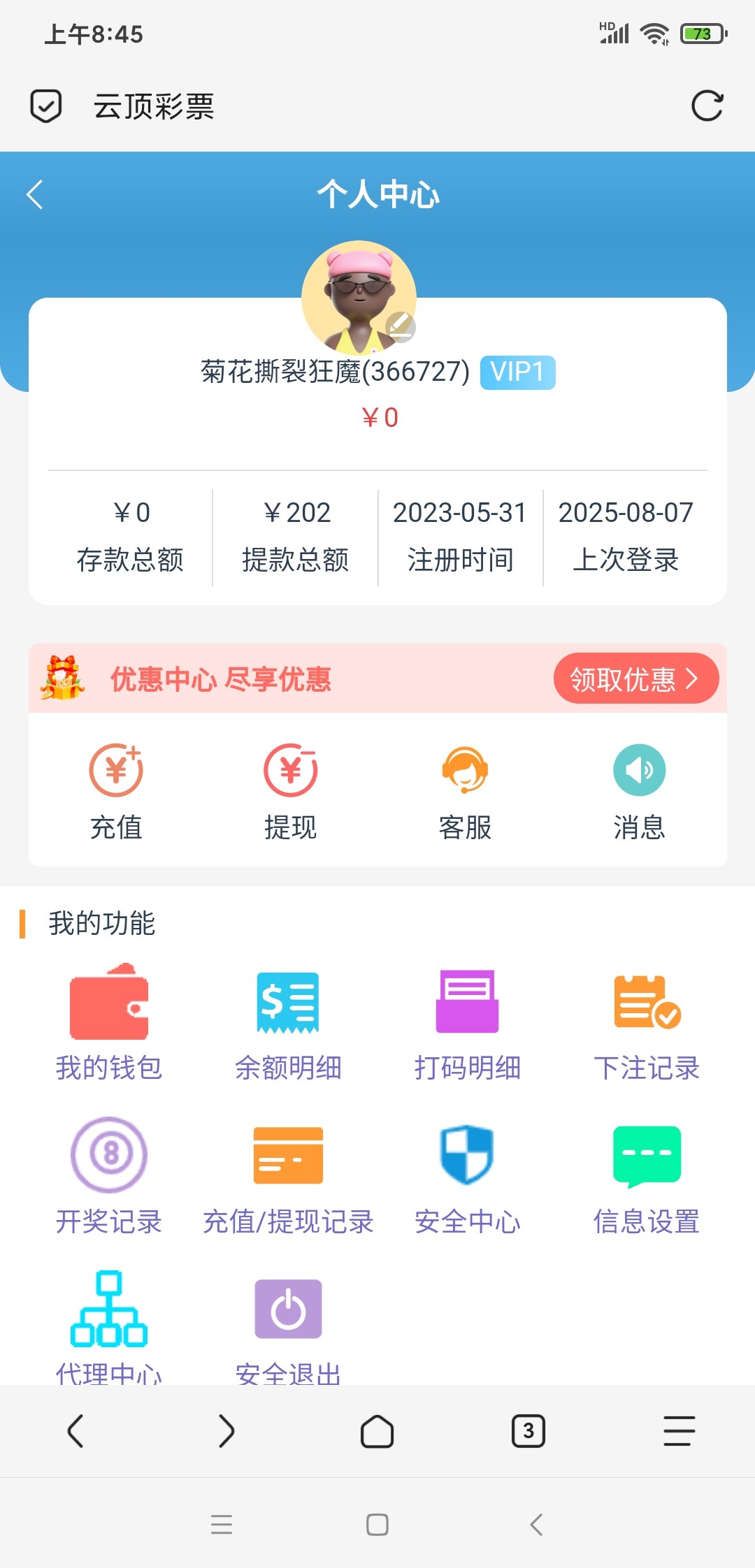This screenshot has height=1568, width=755.
Task: Tap the 领取优惠 button
Action: [x=635, y=678]
